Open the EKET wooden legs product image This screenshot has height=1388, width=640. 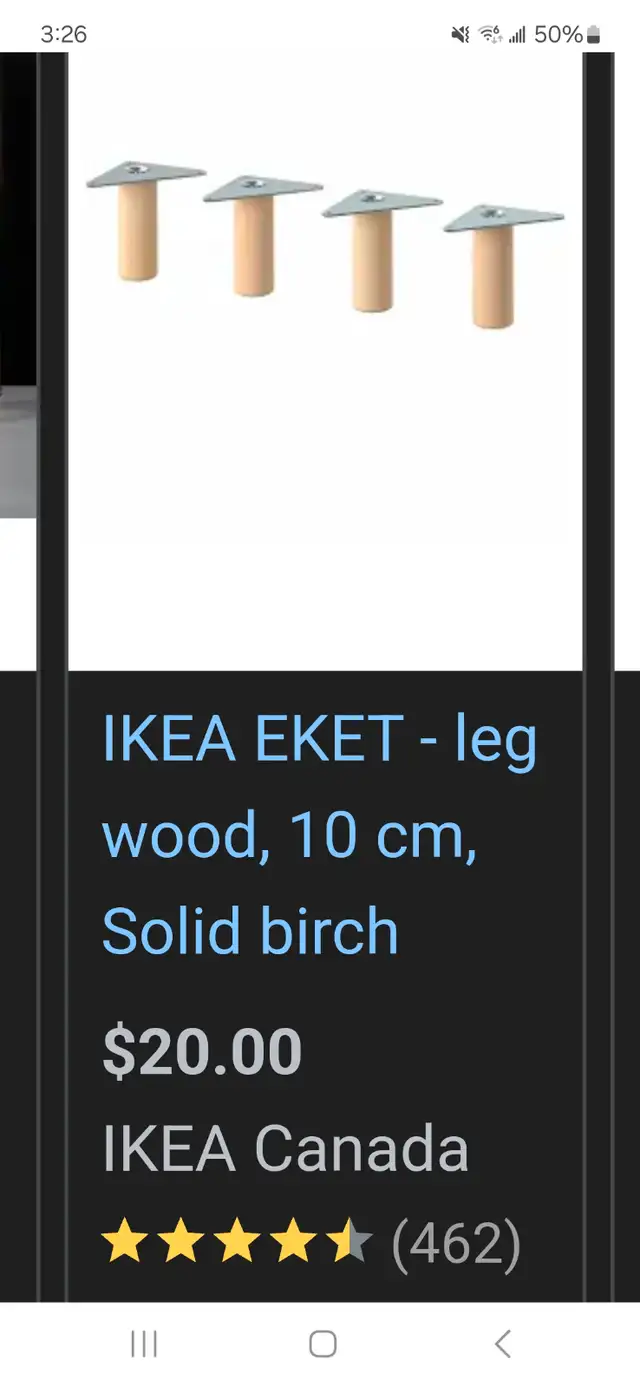(325, 360)
